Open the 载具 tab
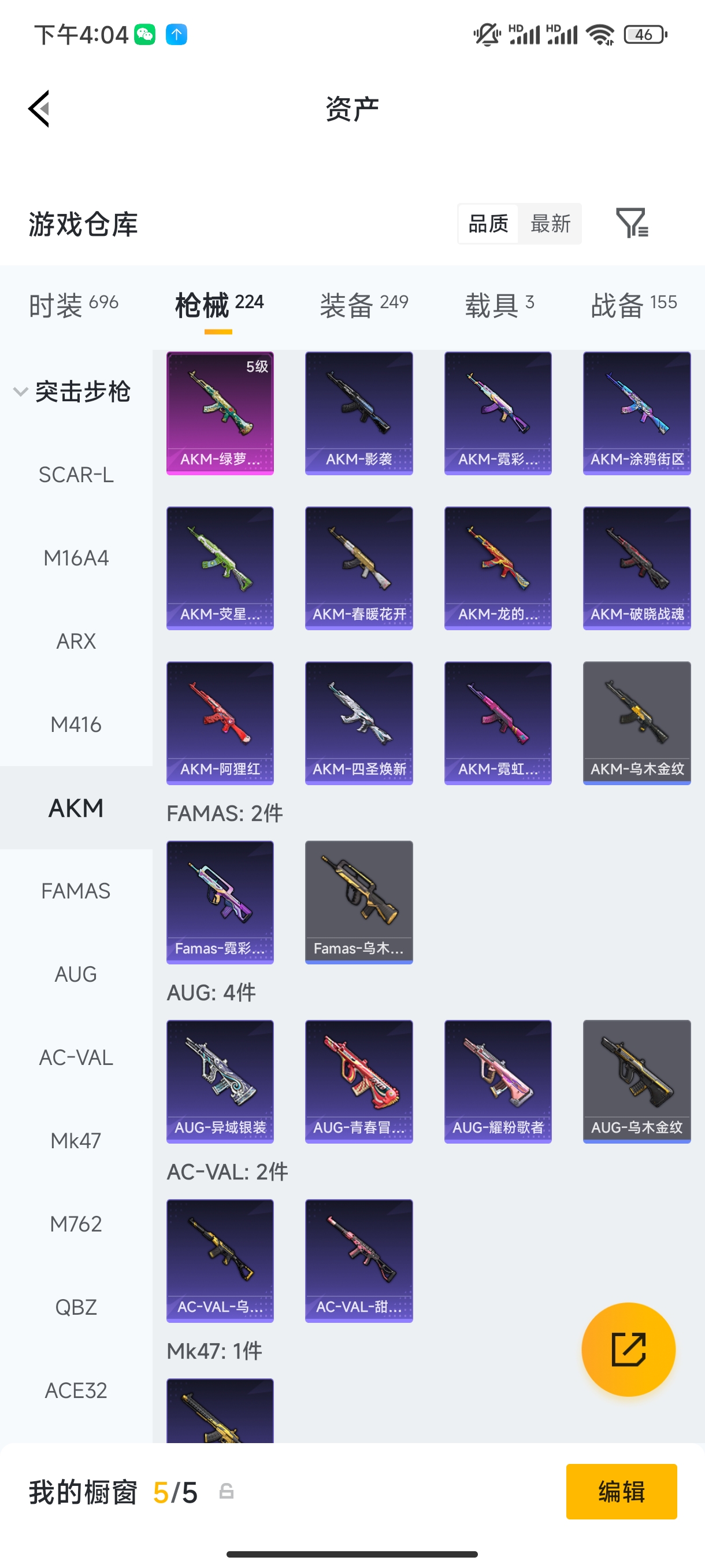 click(x=499, y=304)
